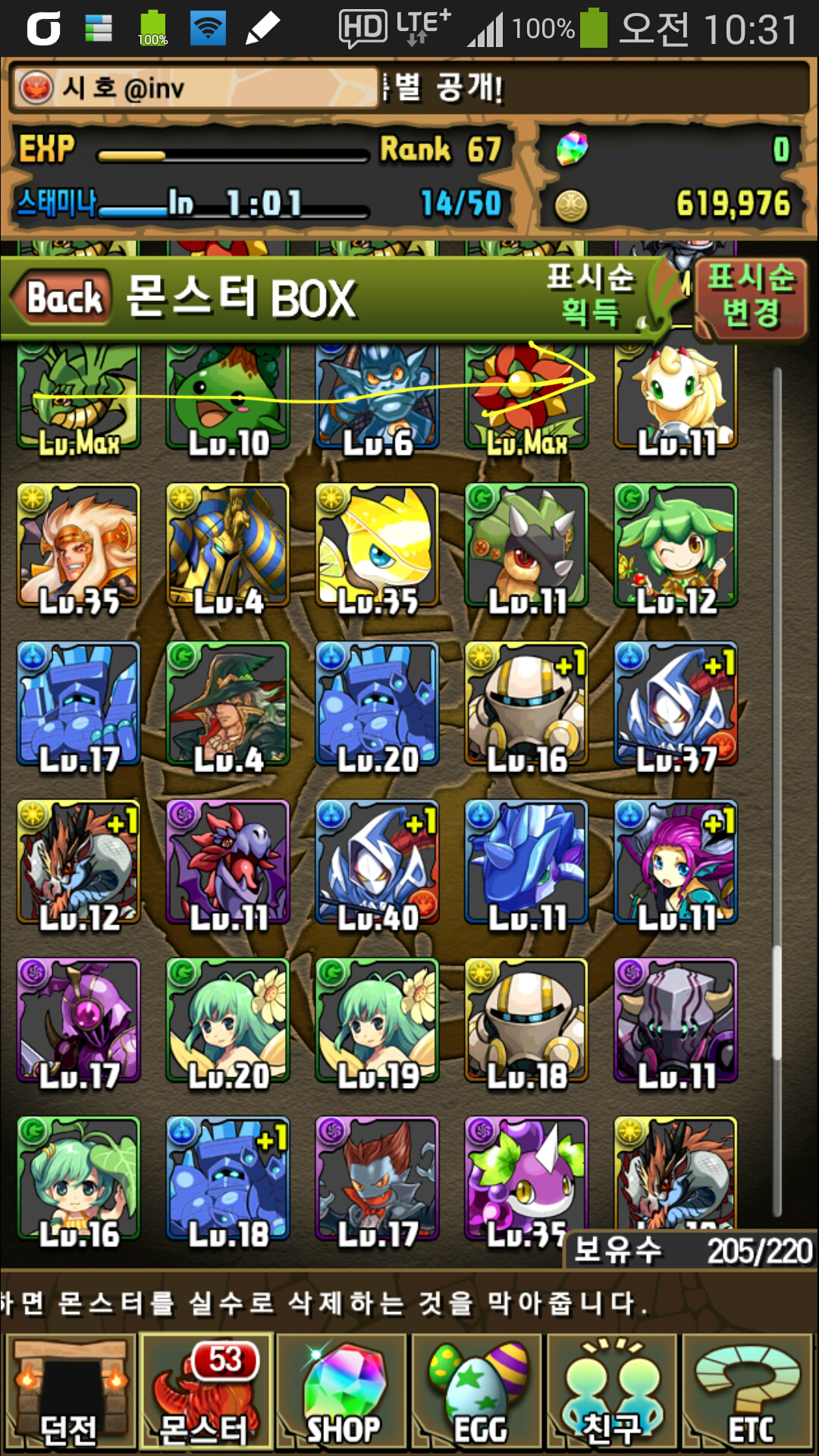Select the Lv.40 blue ninja monster
This screenshot has height=1456, width=819.
[377, 863]
